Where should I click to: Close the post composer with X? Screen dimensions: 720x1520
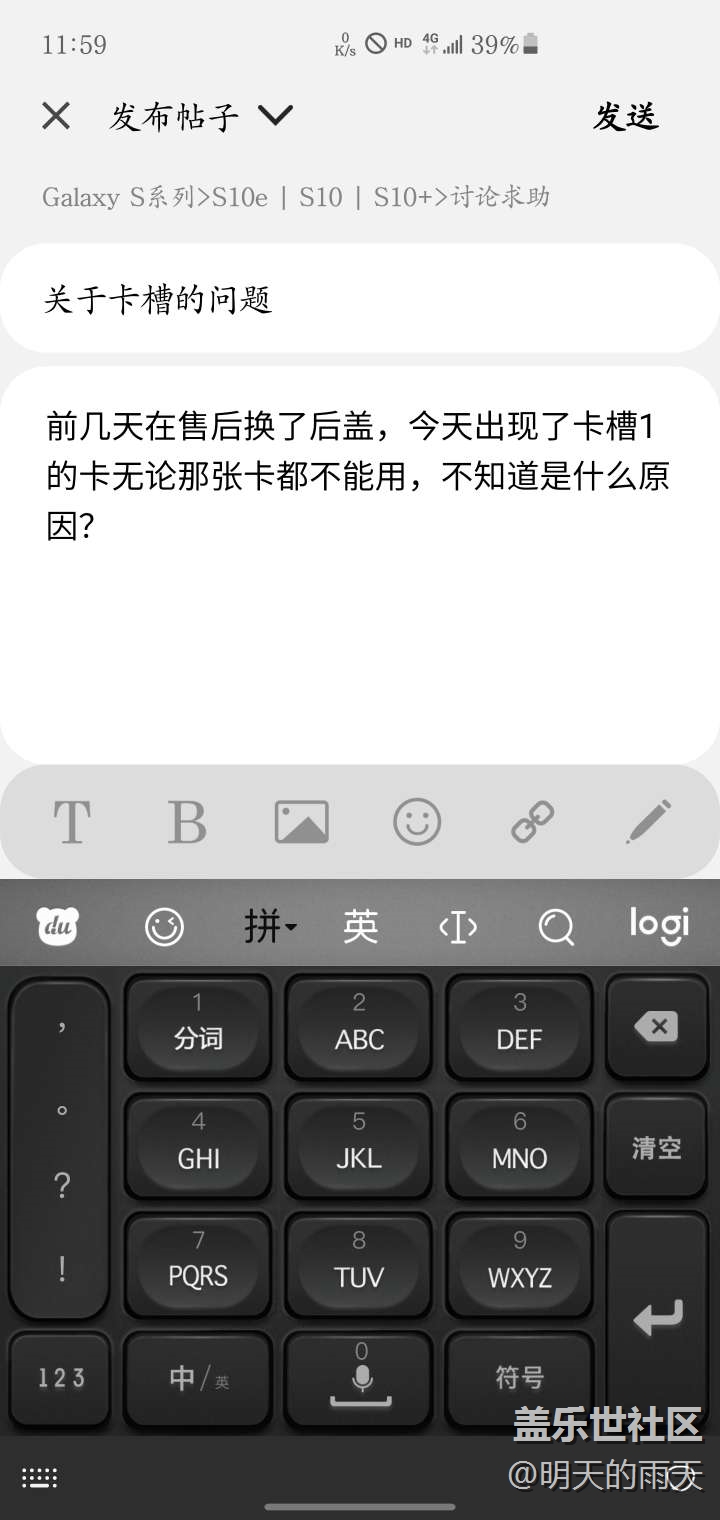(56, 117)
